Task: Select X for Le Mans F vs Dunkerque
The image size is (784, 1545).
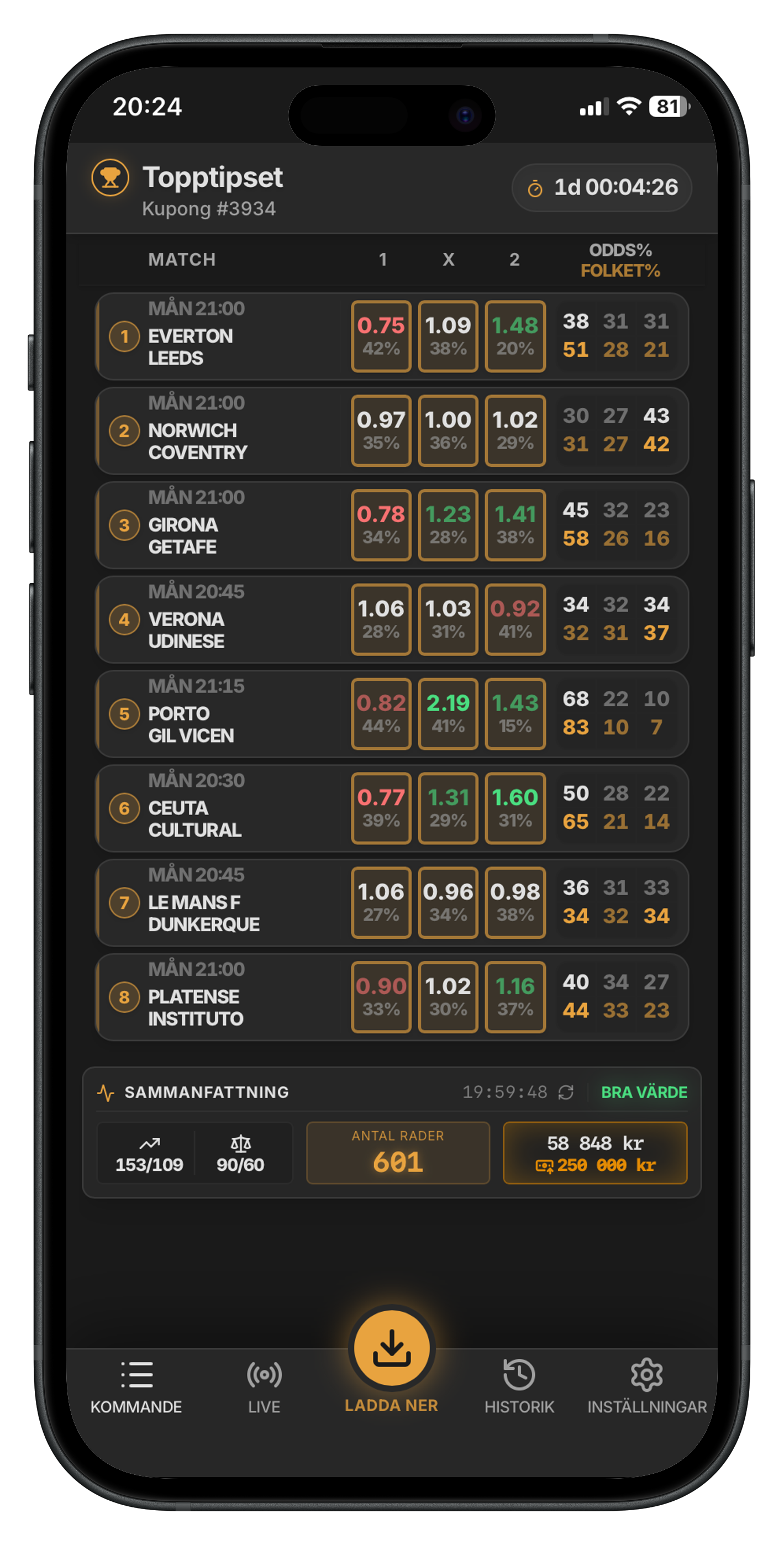Action: click(x=448, y=902)
